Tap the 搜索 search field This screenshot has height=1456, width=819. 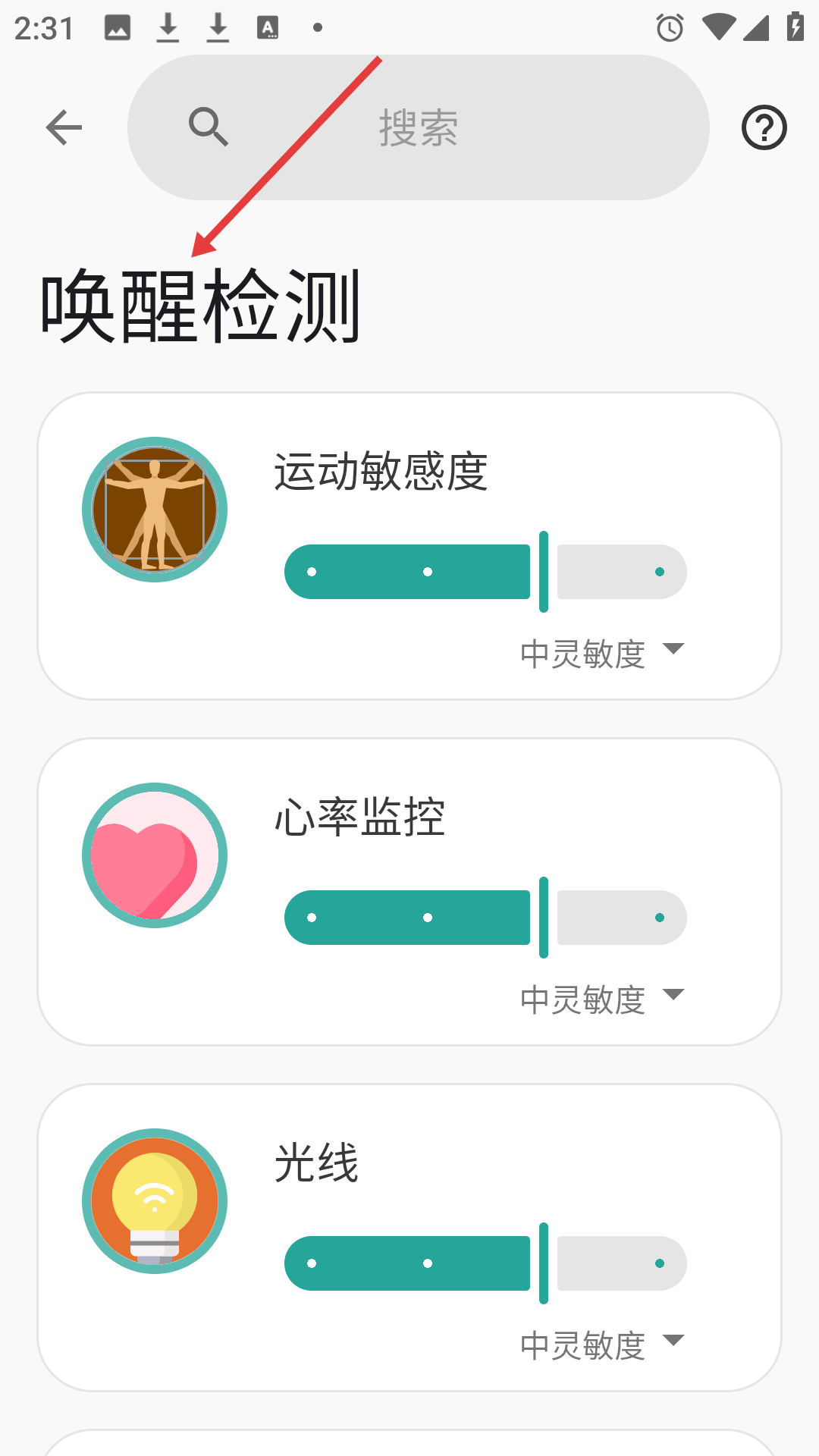coord(418,127)
